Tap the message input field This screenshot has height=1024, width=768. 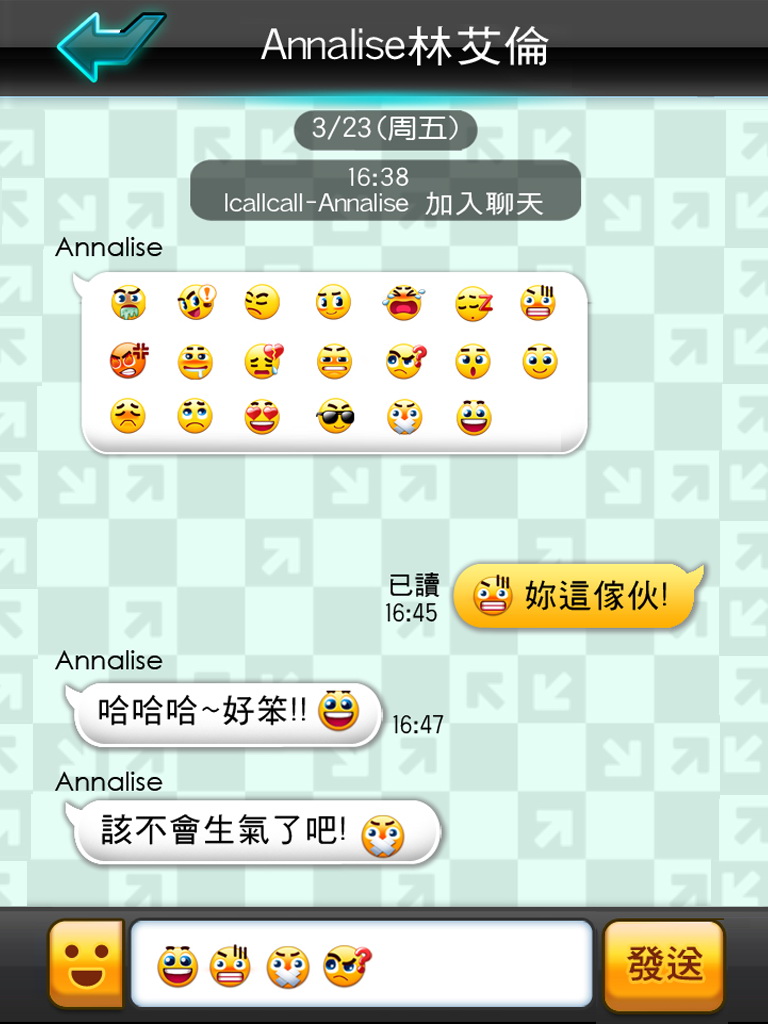click(x=470, y=964)
